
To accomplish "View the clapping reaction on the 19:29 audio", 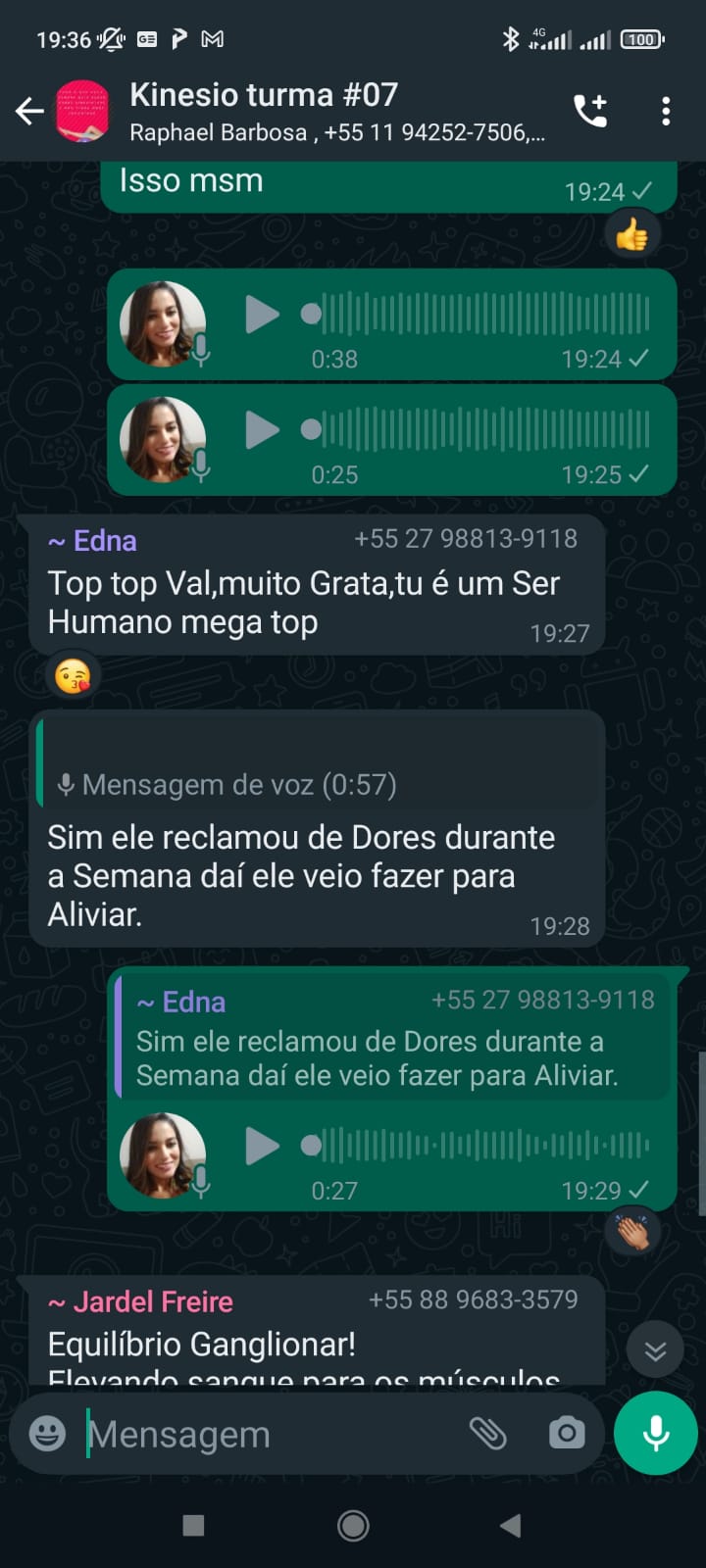I will [x=632, y=1233].
